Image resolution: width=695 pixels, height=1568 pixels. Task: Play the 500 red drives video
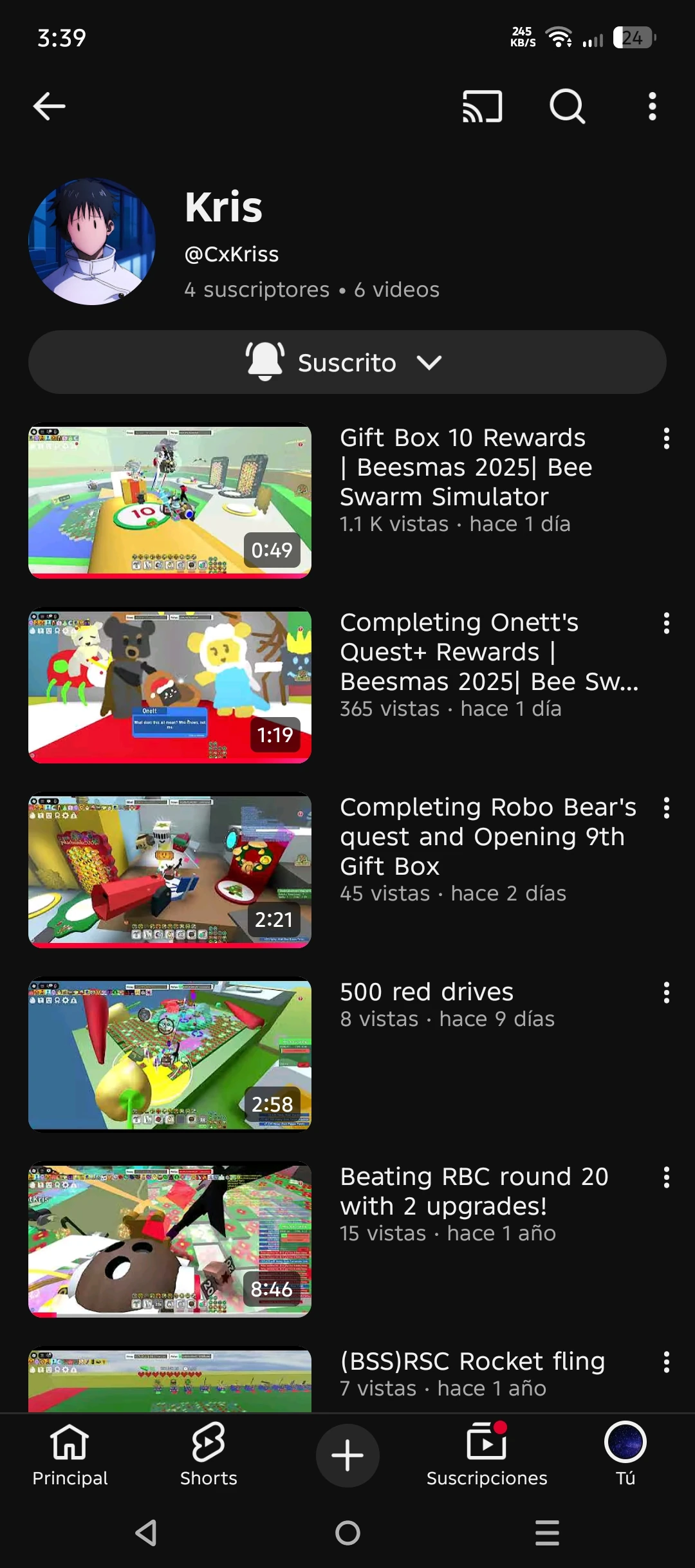coord(170,1055)
